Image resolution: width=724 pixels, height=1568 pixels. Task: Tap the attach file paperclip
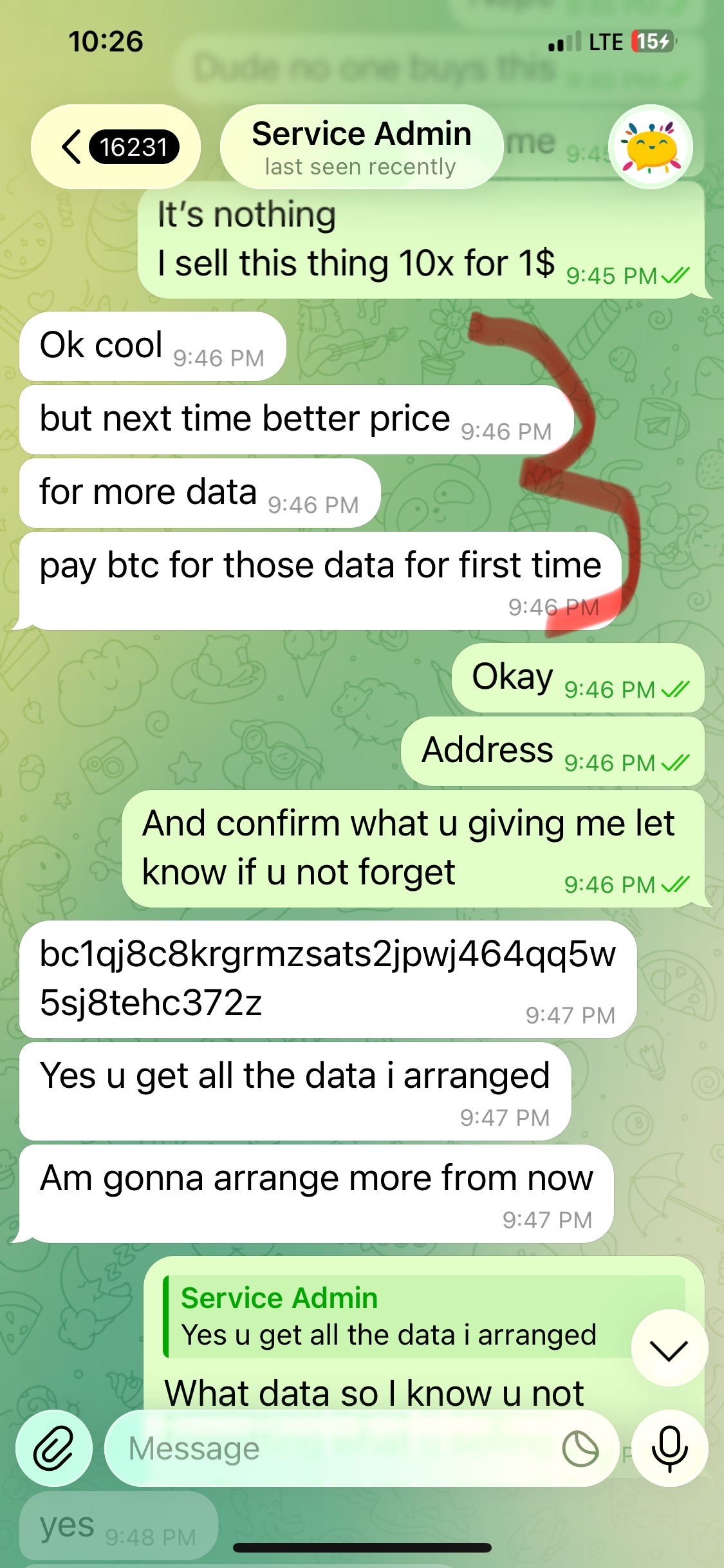54,1449
